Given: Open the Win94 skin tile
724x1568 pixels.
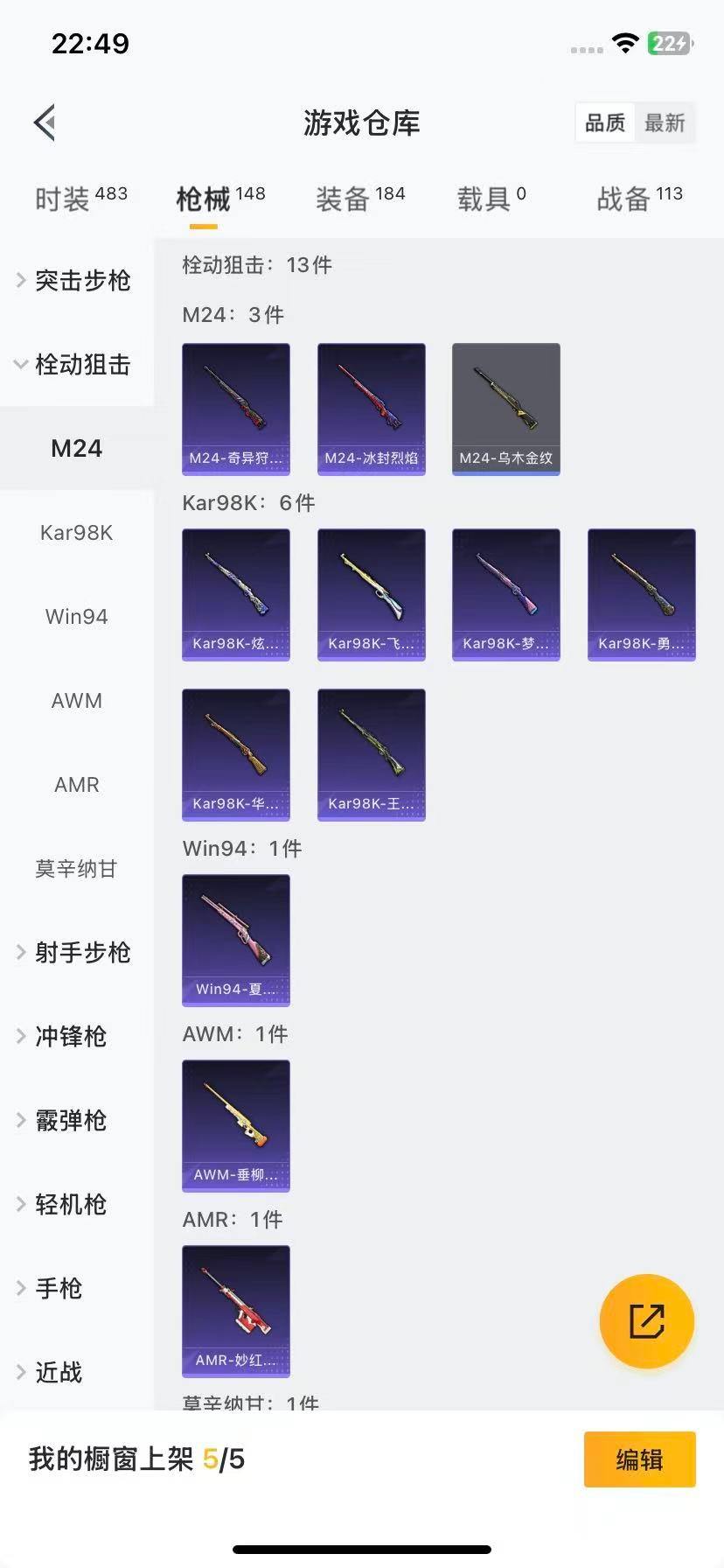Looking at the screenshot, I should 235,940.
